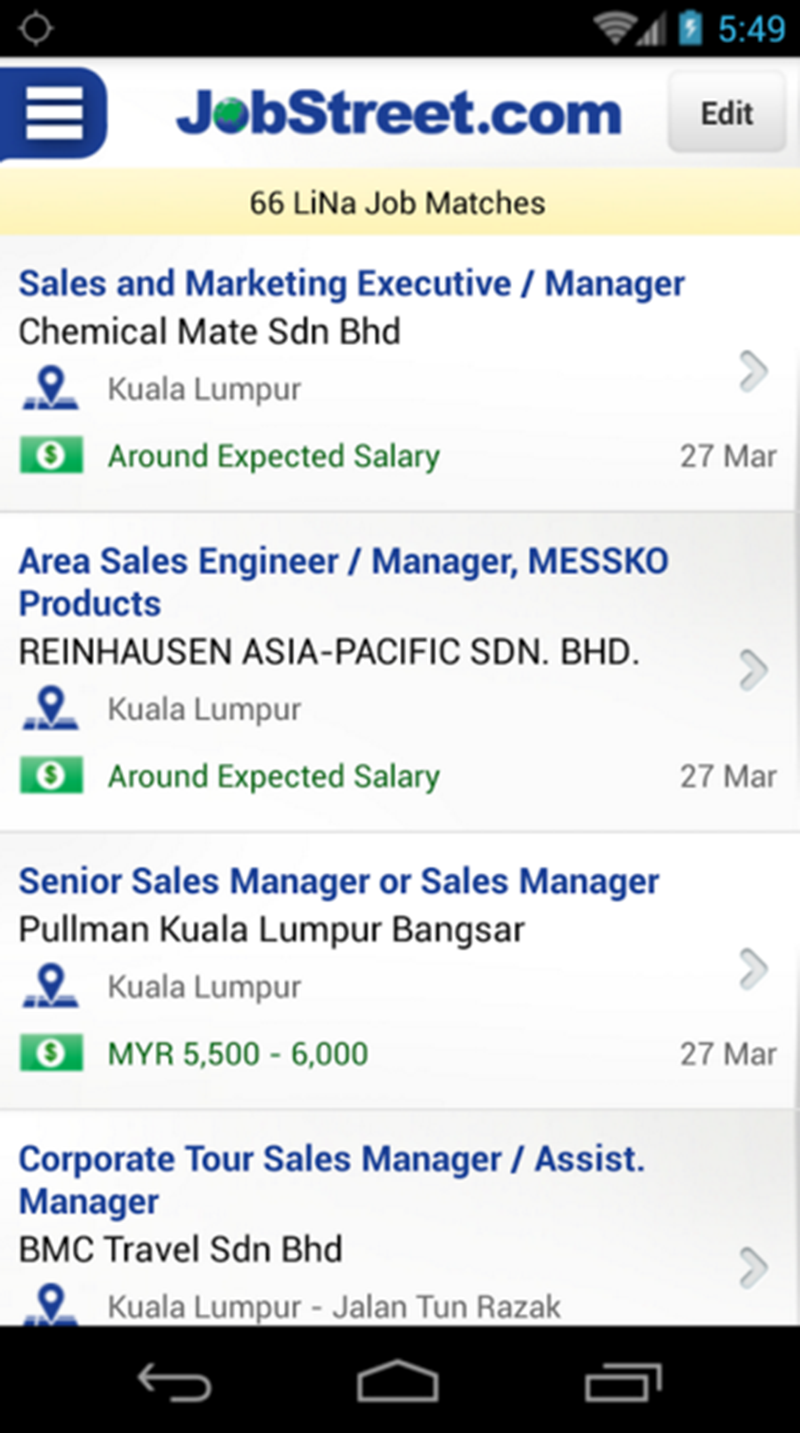
Task: Open the hamburger drawer menu
Action: [53, 113]
